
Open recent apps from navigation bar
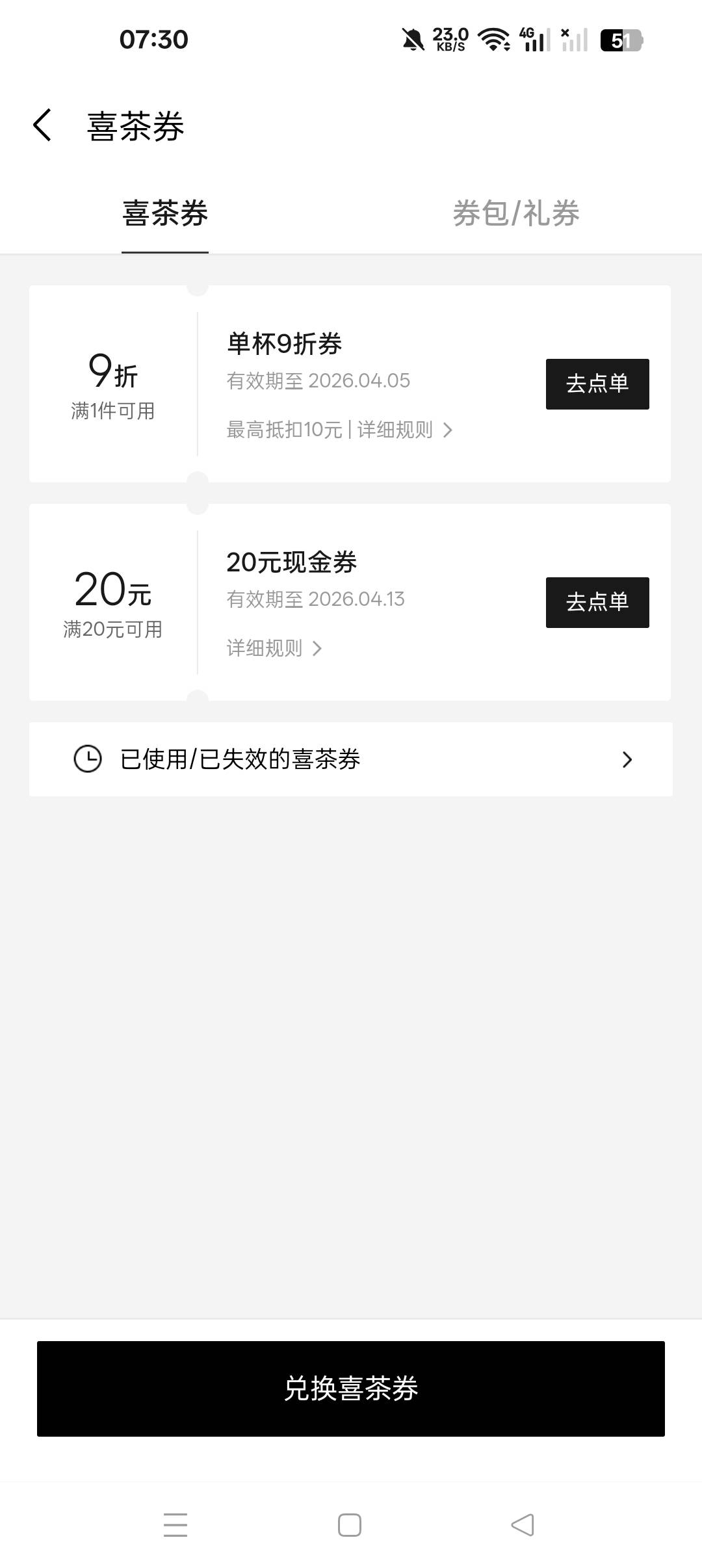tap(175, 1525)
